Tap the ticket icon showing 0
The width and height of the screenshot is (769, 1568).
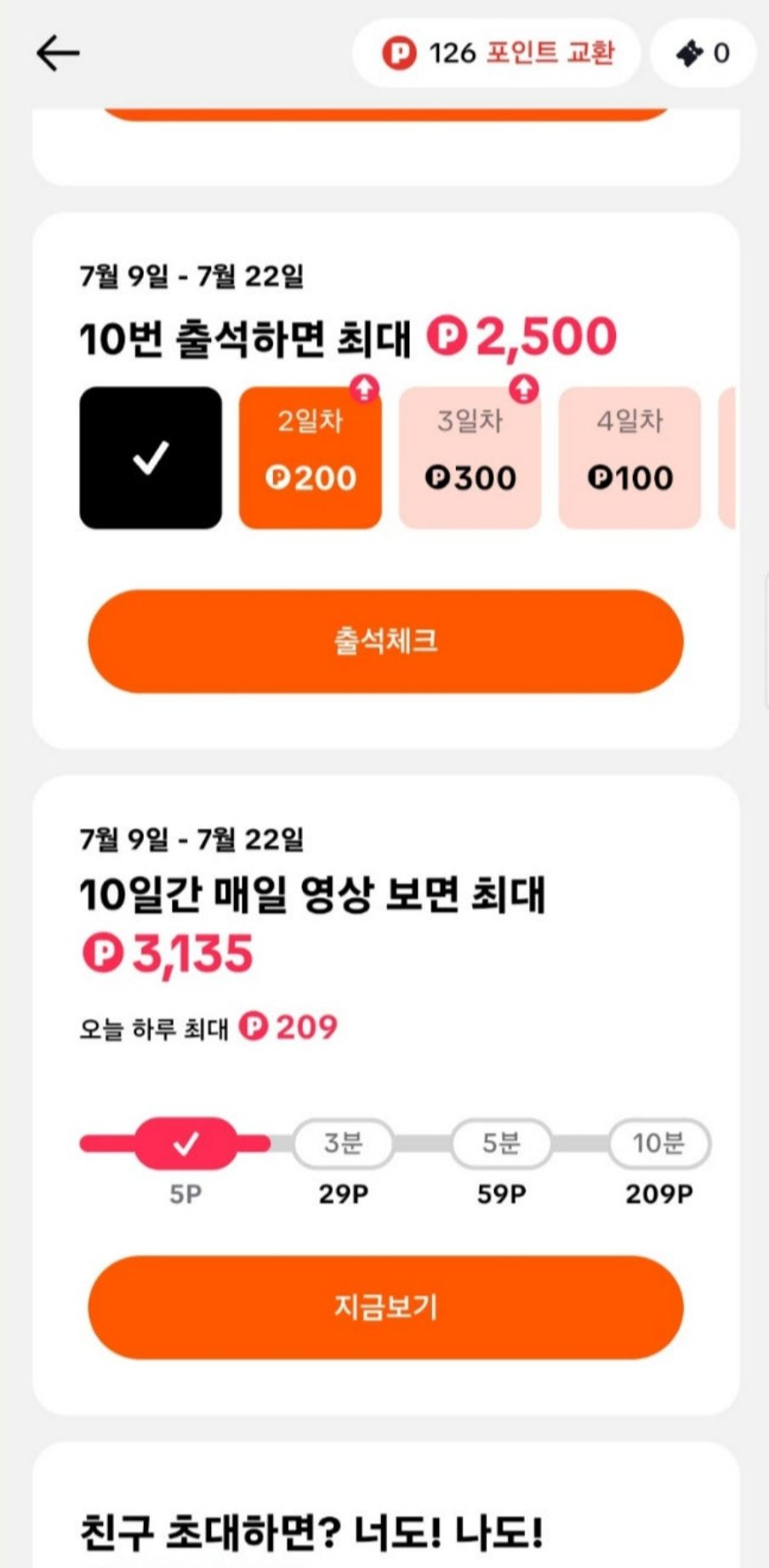686,53
